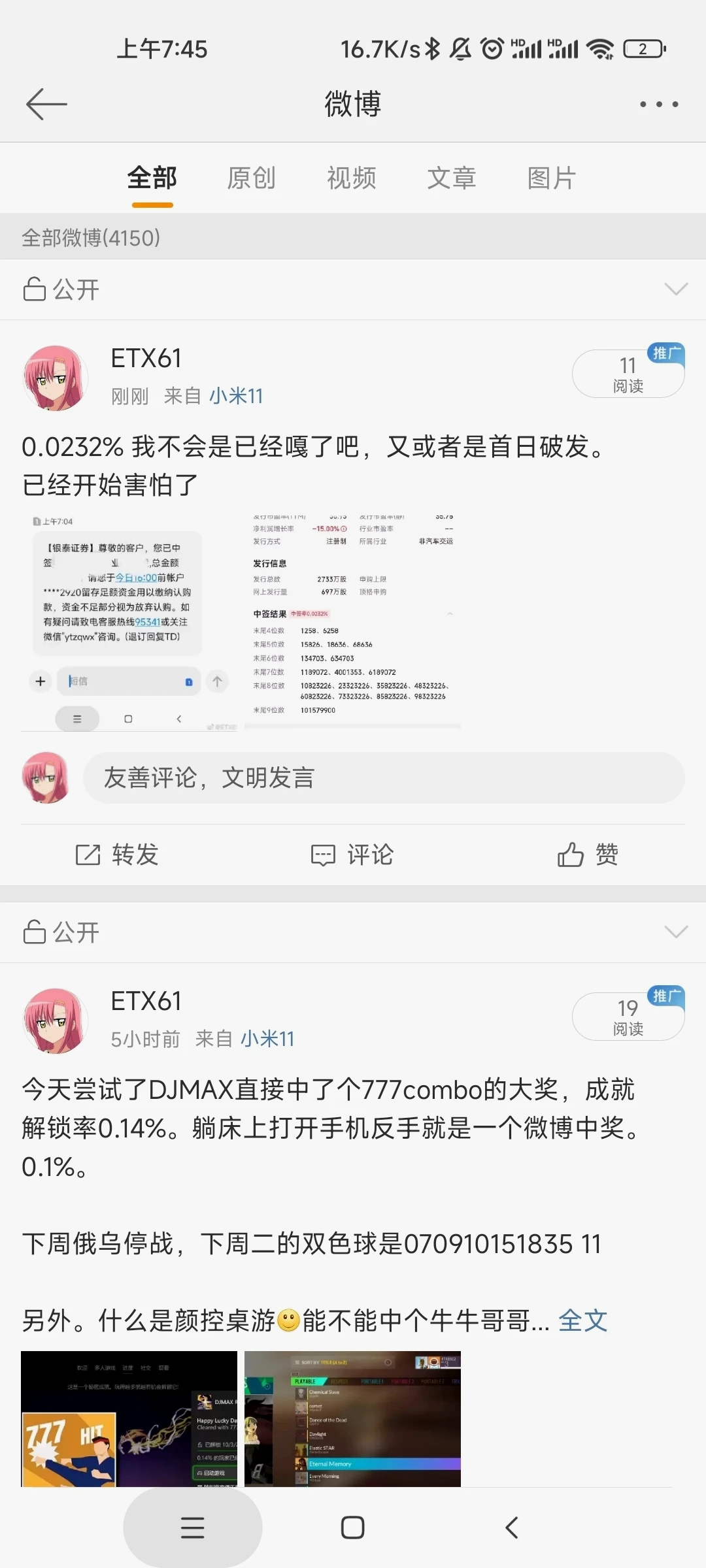Switch to the 图片 tab
The image size is (706, 1568).
(552, 178)
